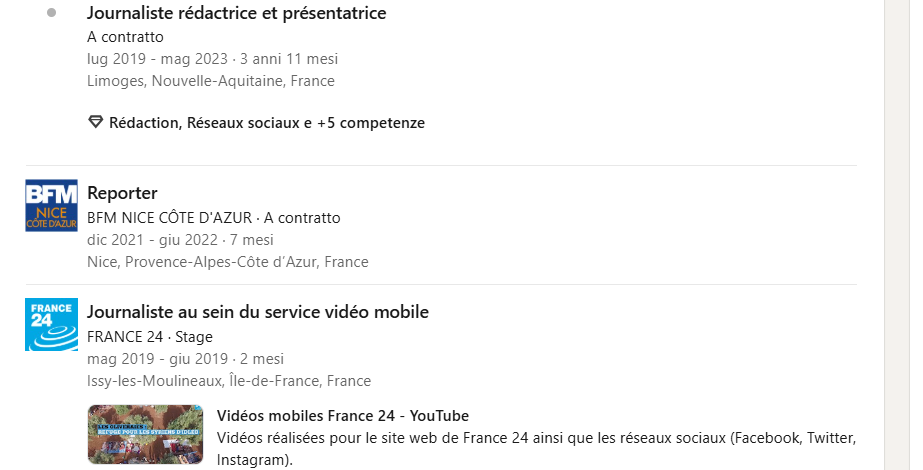Image resolution: width=923 pixels, height=470 pixels.
Task: Open Vidéos mobiles France 24 YouTube thumbnail
Action: (146, 434)
